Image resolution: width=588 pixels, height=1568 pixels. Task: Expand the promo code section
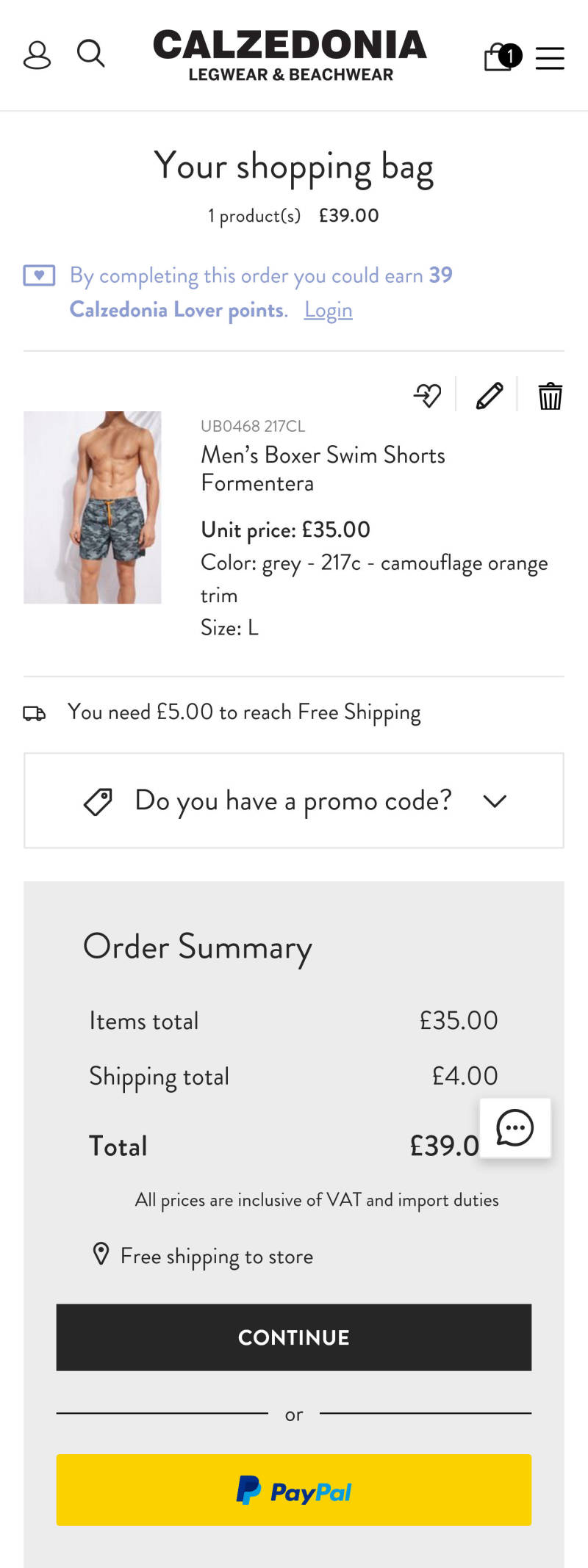click(293, 801)
